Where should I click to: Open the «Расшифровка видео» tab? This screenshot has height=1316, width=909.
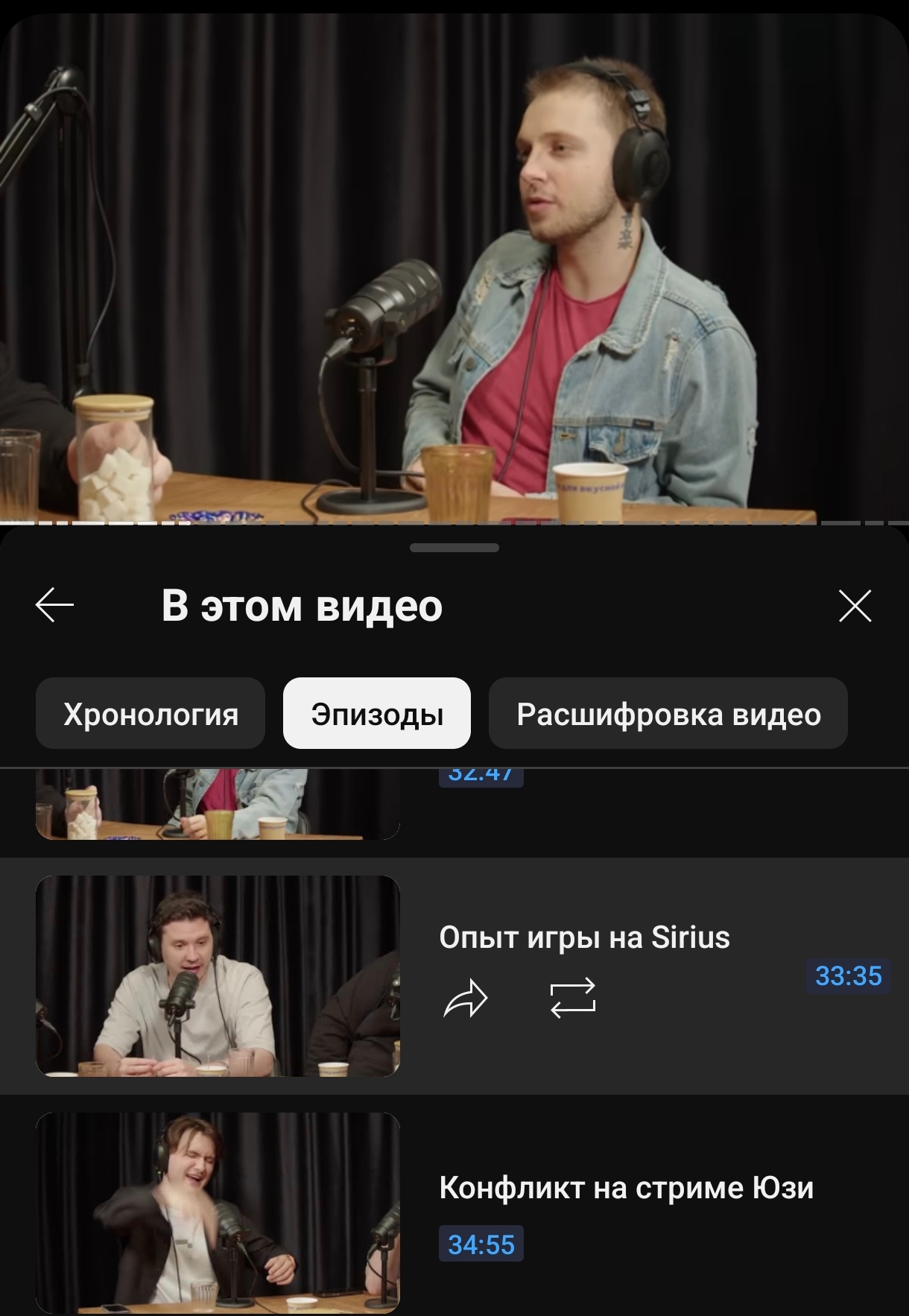[x=668, y=714]
